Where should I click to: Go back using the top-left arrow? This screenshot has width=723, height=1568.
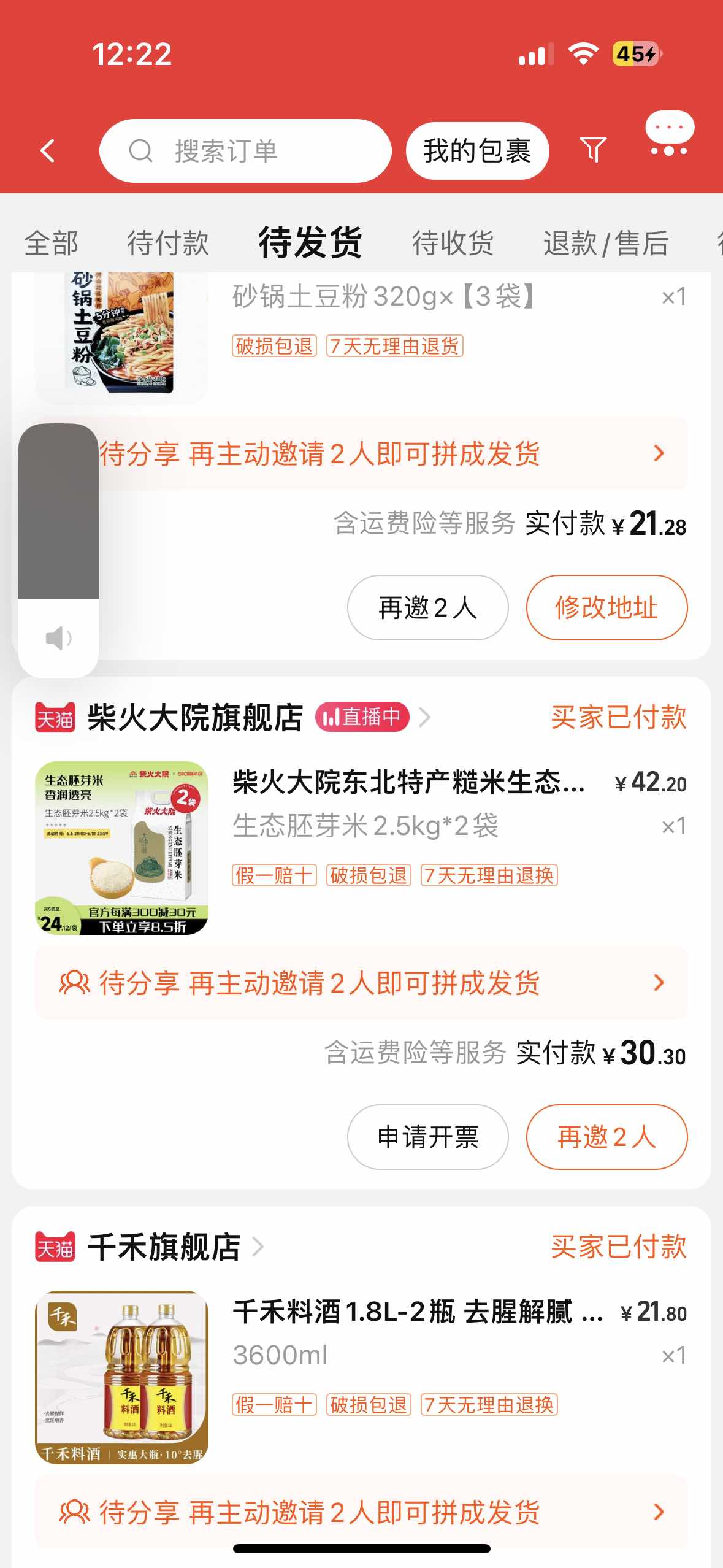[x=48, y=150]
